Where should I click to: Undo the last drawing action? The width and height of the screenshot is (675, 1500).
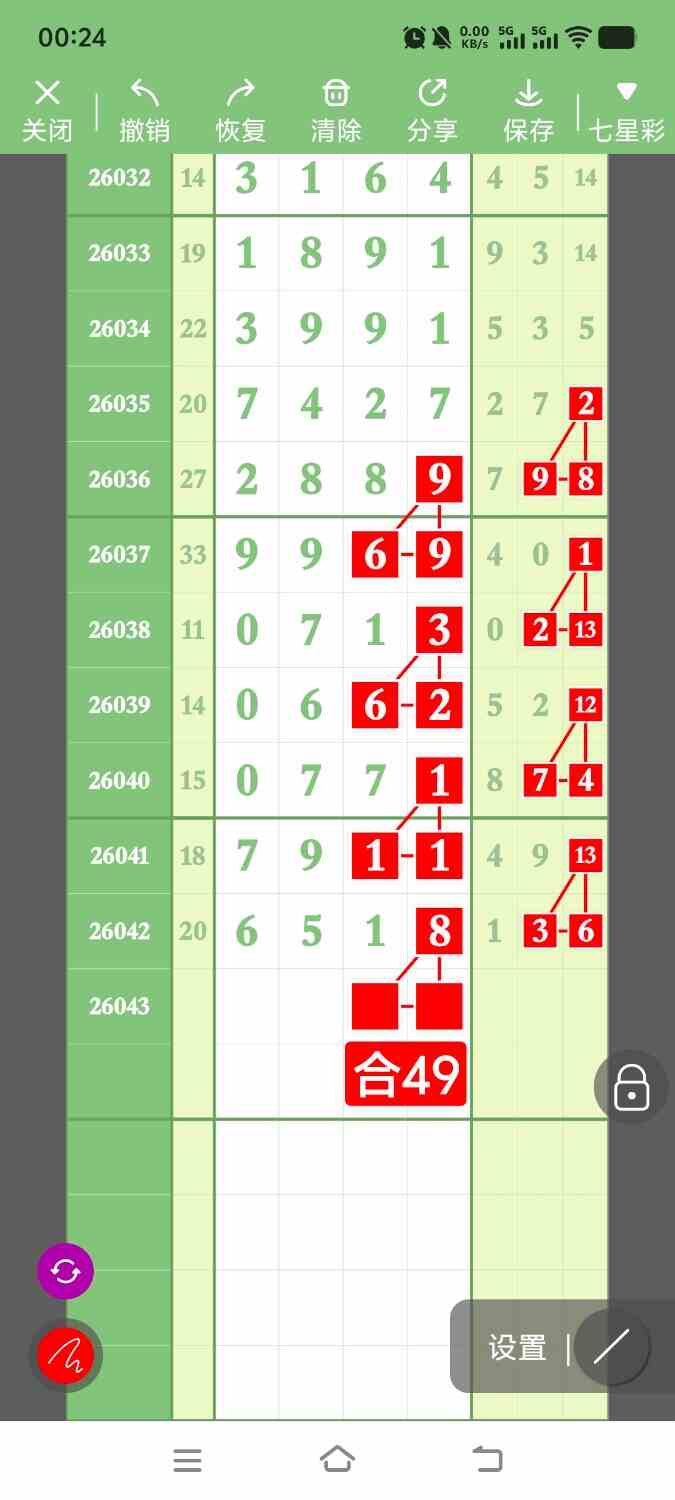pyautogui.click(x=144, y=110)
